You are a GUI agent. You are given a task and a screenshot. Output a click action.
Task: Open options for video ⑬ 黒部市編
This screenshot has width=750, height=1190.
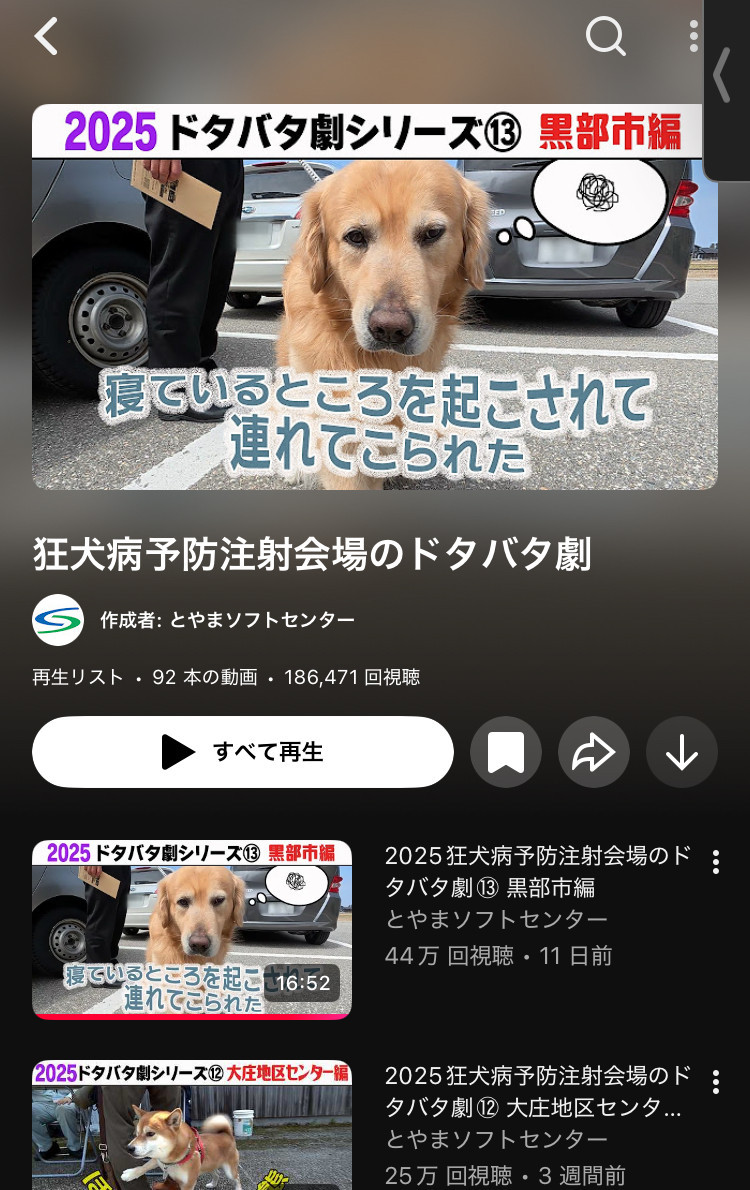coord(715,862)
